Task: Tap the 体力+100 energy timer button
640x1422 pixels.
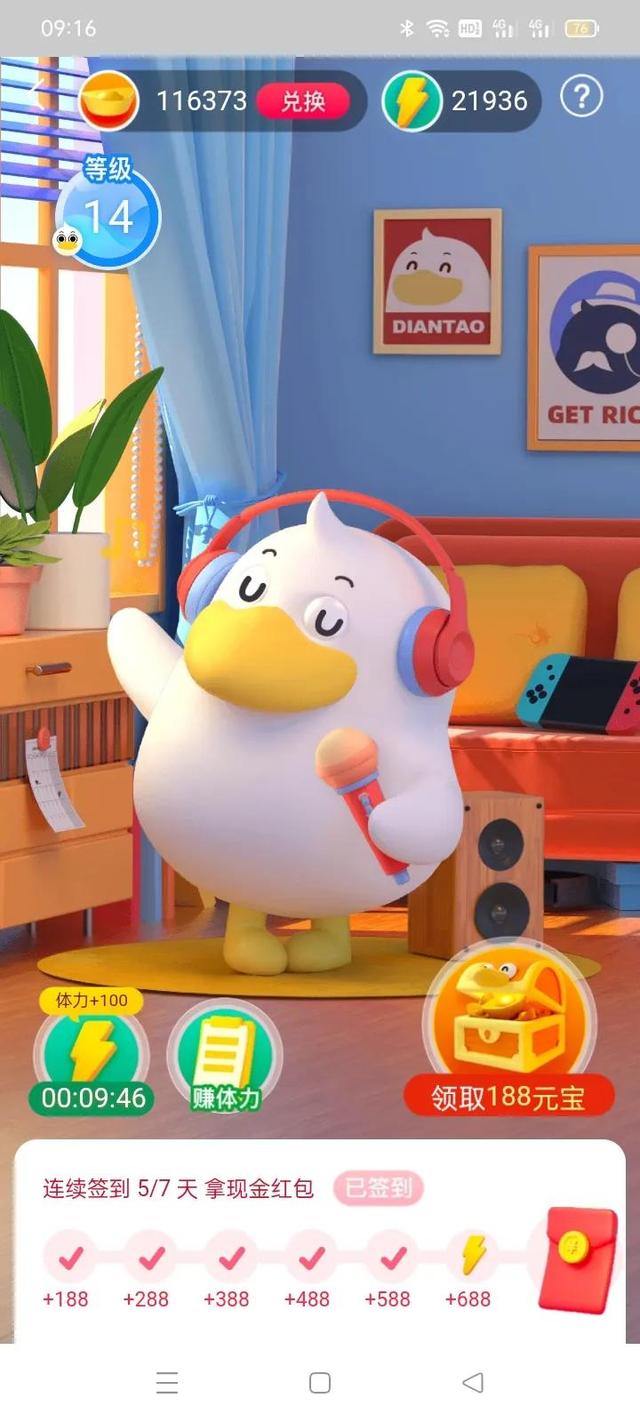Action: click(92, 1052)
